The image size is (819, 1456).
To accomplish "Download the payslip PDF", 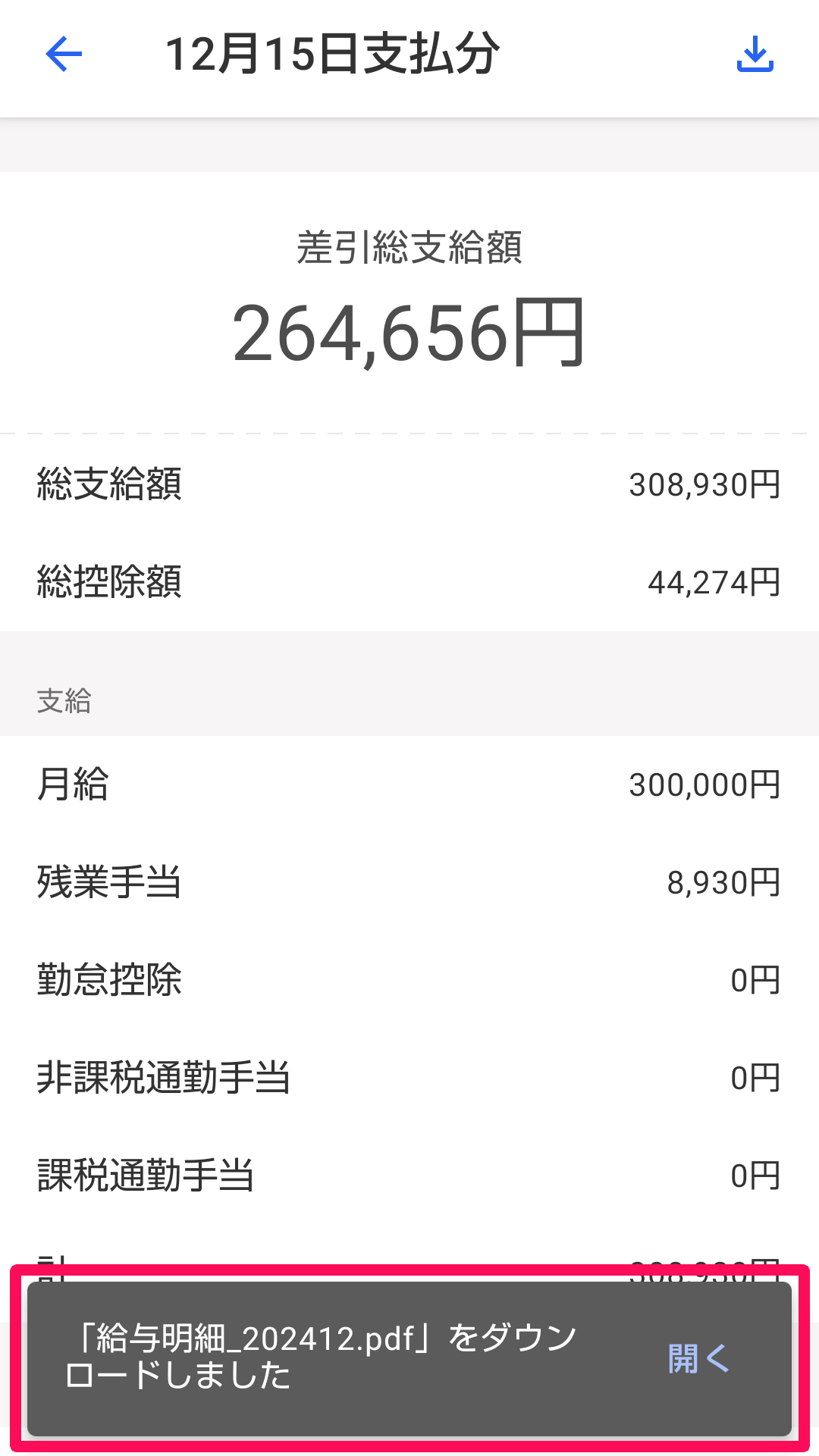I will point(755,55).
